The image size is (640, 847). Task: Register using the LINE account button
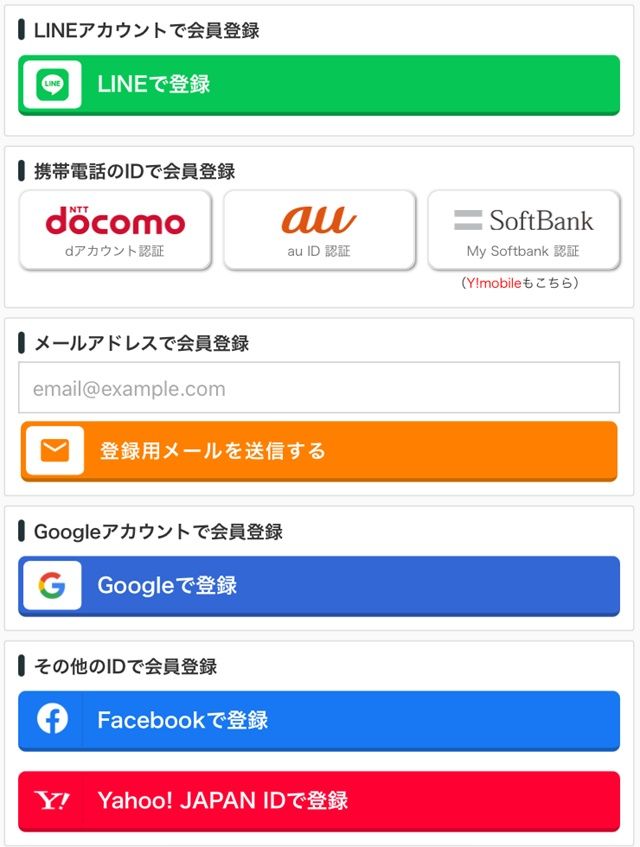tap(319, 85)
